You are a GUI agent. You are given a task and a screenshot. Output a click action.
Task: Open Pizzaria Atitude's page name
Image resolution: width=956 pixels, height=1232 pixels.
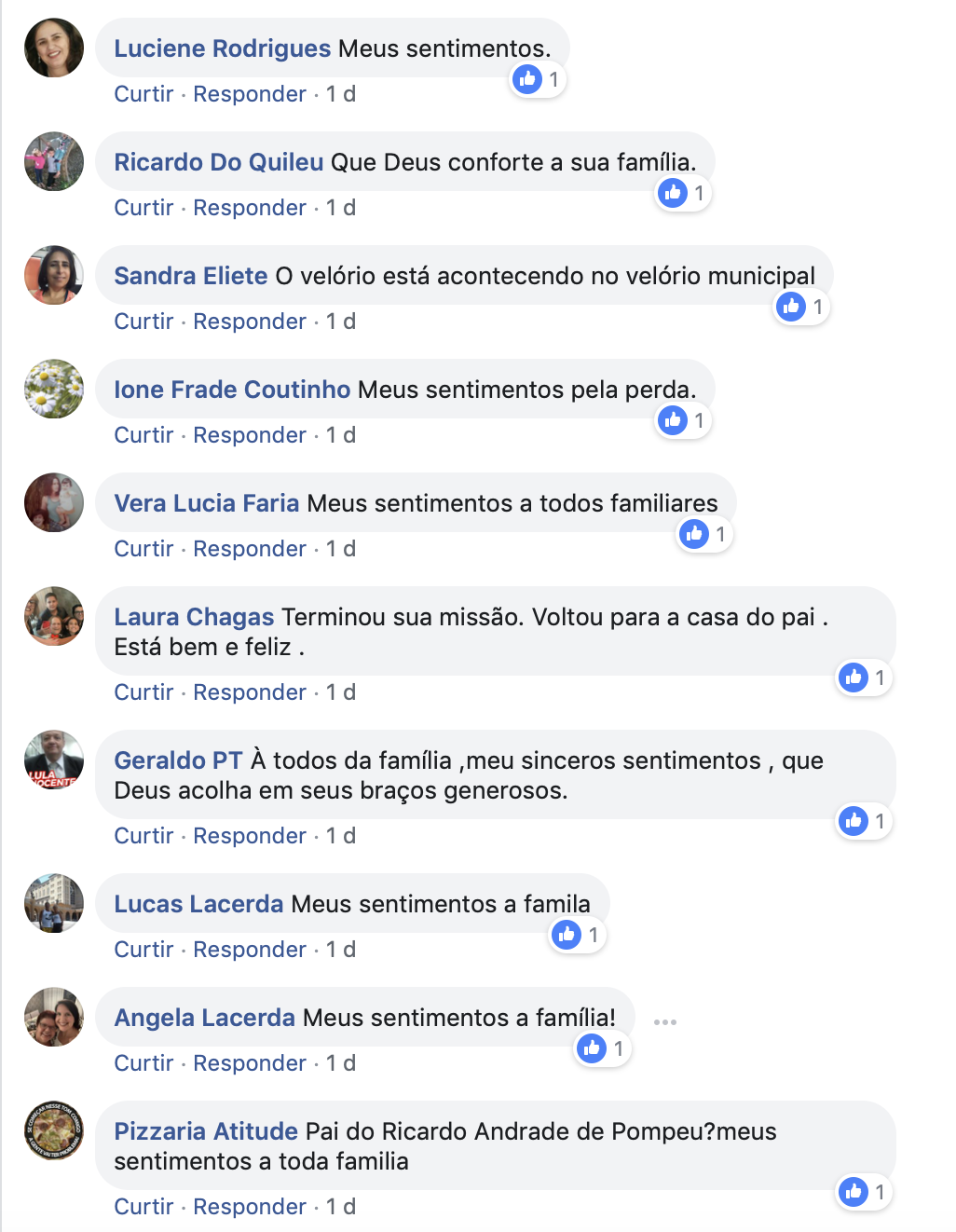click(206, 1131)
